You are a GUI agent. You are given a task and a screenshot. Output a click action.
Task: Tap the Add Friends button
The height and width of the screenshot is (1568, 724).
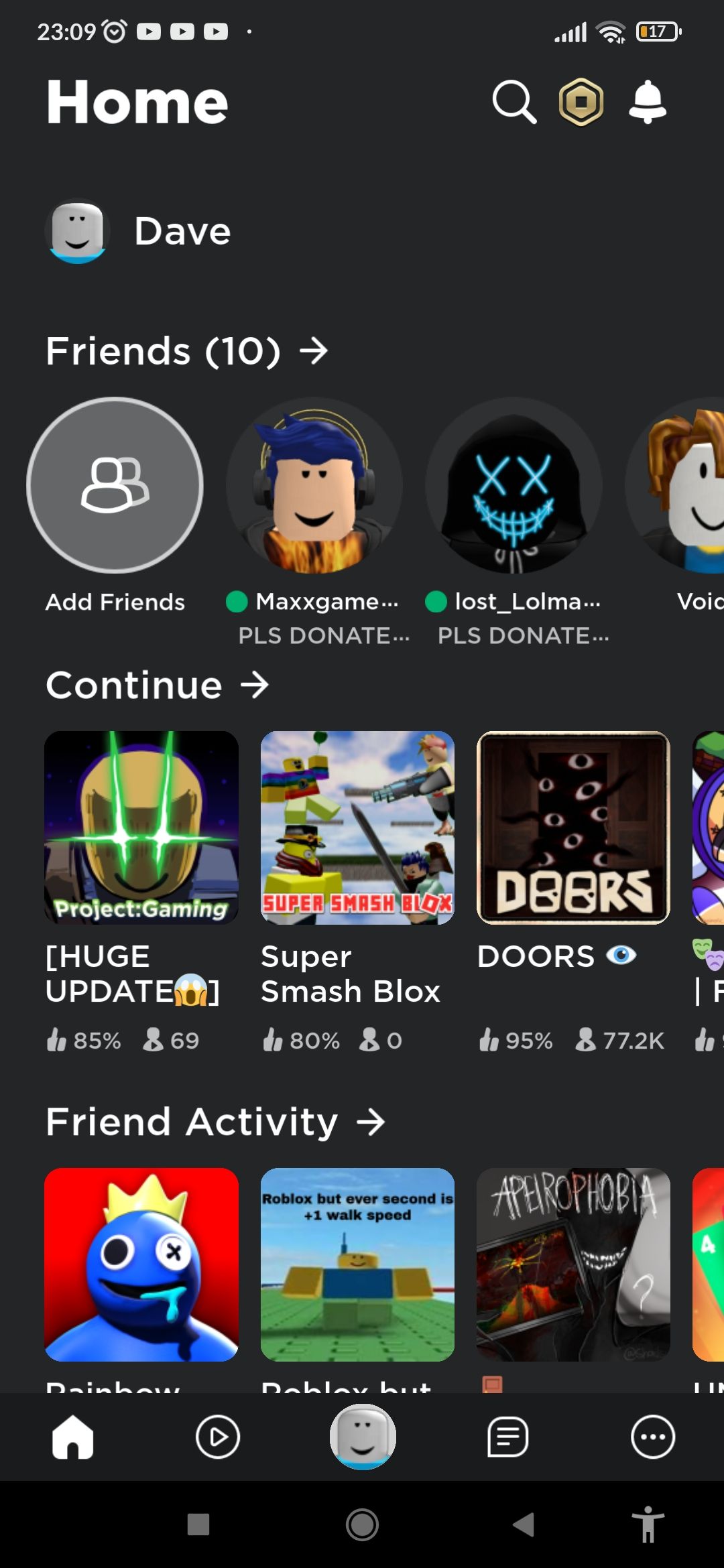pyautogui.click(x=115, y=486)
